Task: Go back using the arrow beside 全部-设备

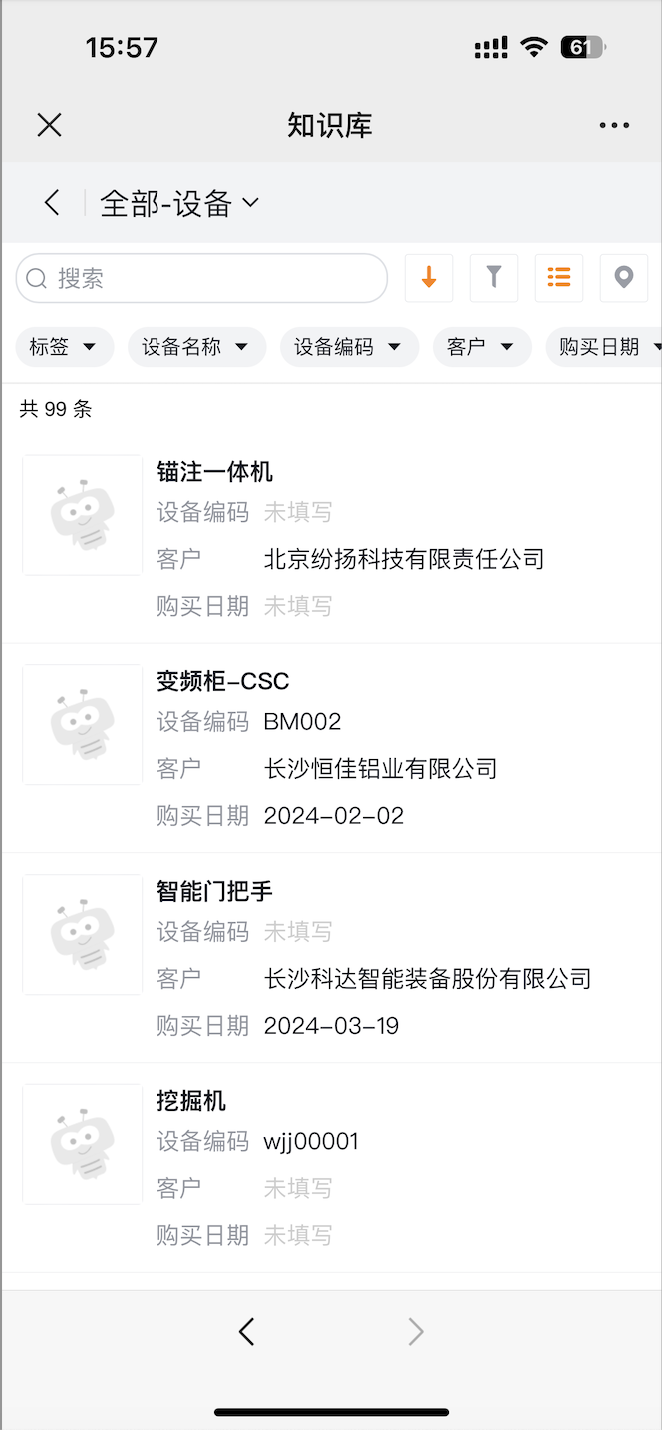Action: (52, 203)
